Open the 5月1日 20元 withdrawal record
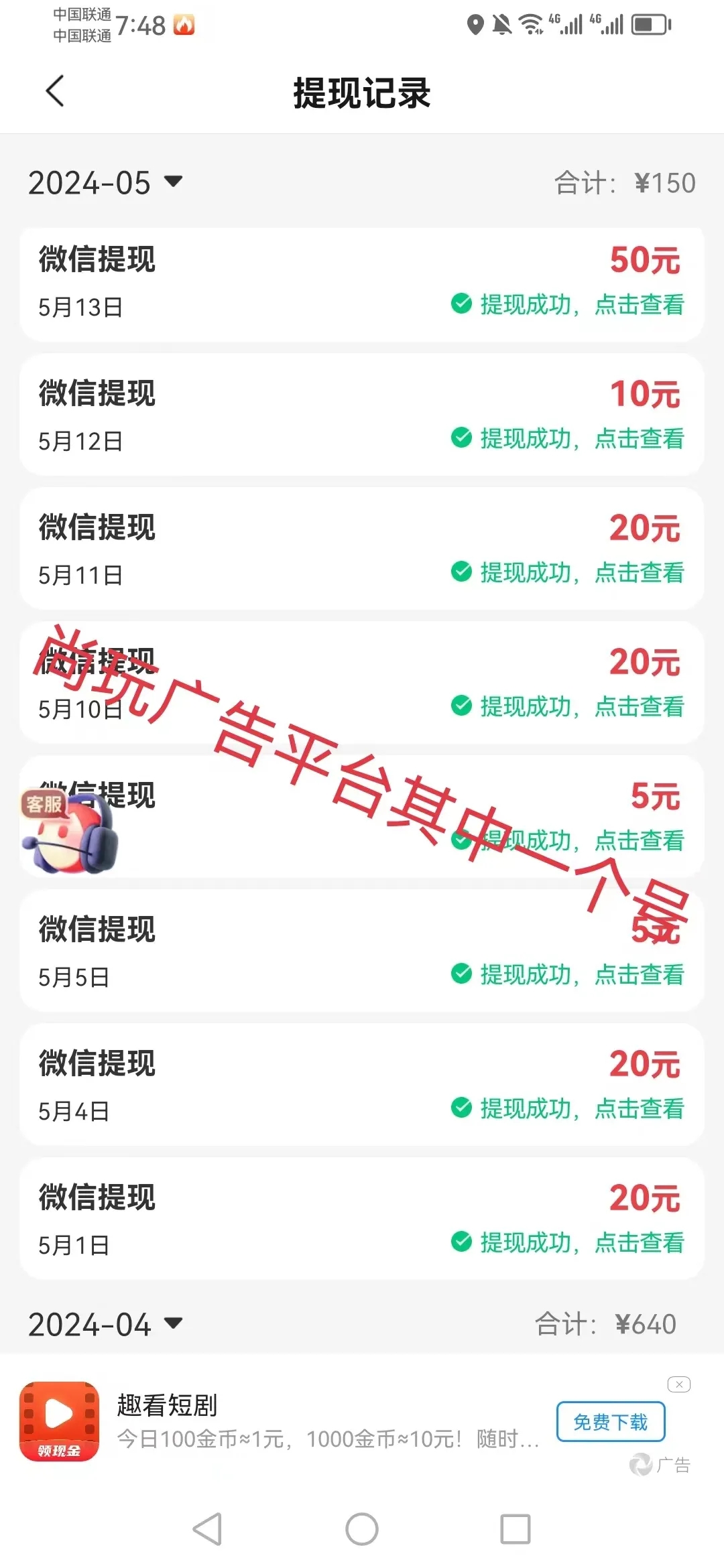The height and width of the screenshot is (1568, 724). (x=362, y=1220)
